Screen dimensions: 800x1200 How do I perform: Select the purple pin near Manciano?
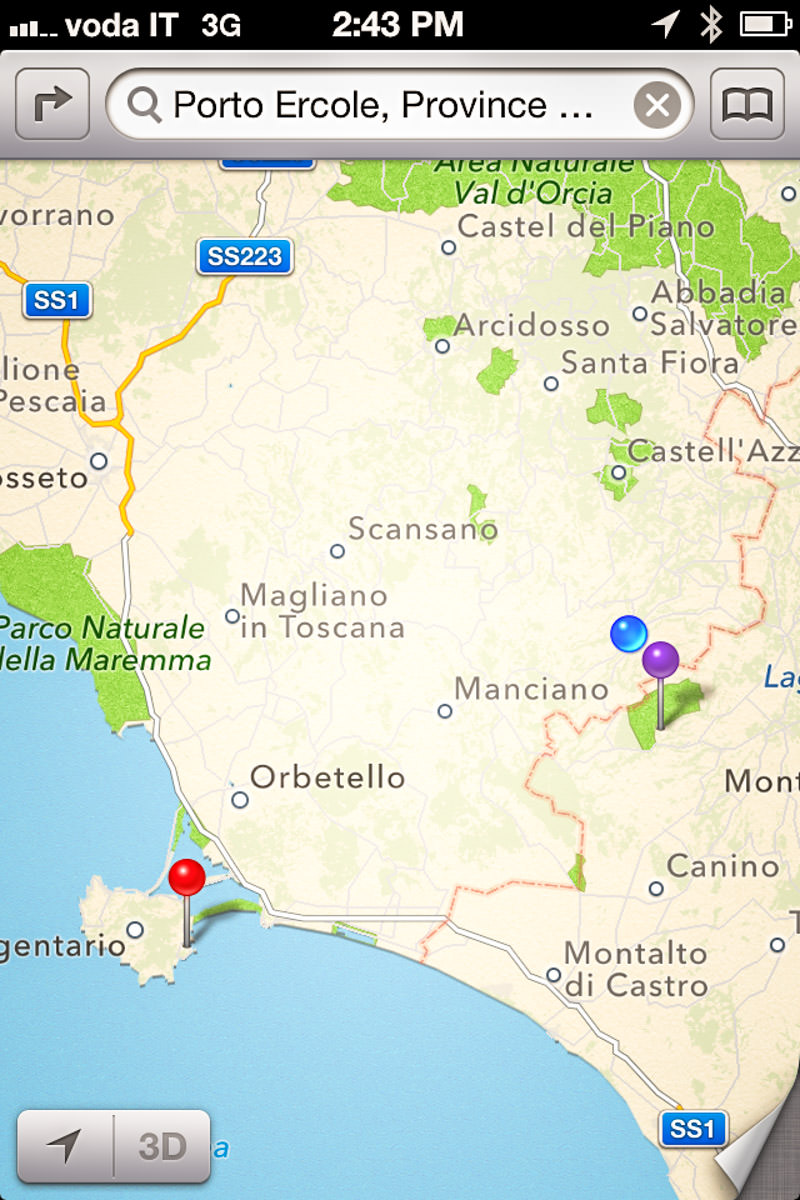(660, 660)
